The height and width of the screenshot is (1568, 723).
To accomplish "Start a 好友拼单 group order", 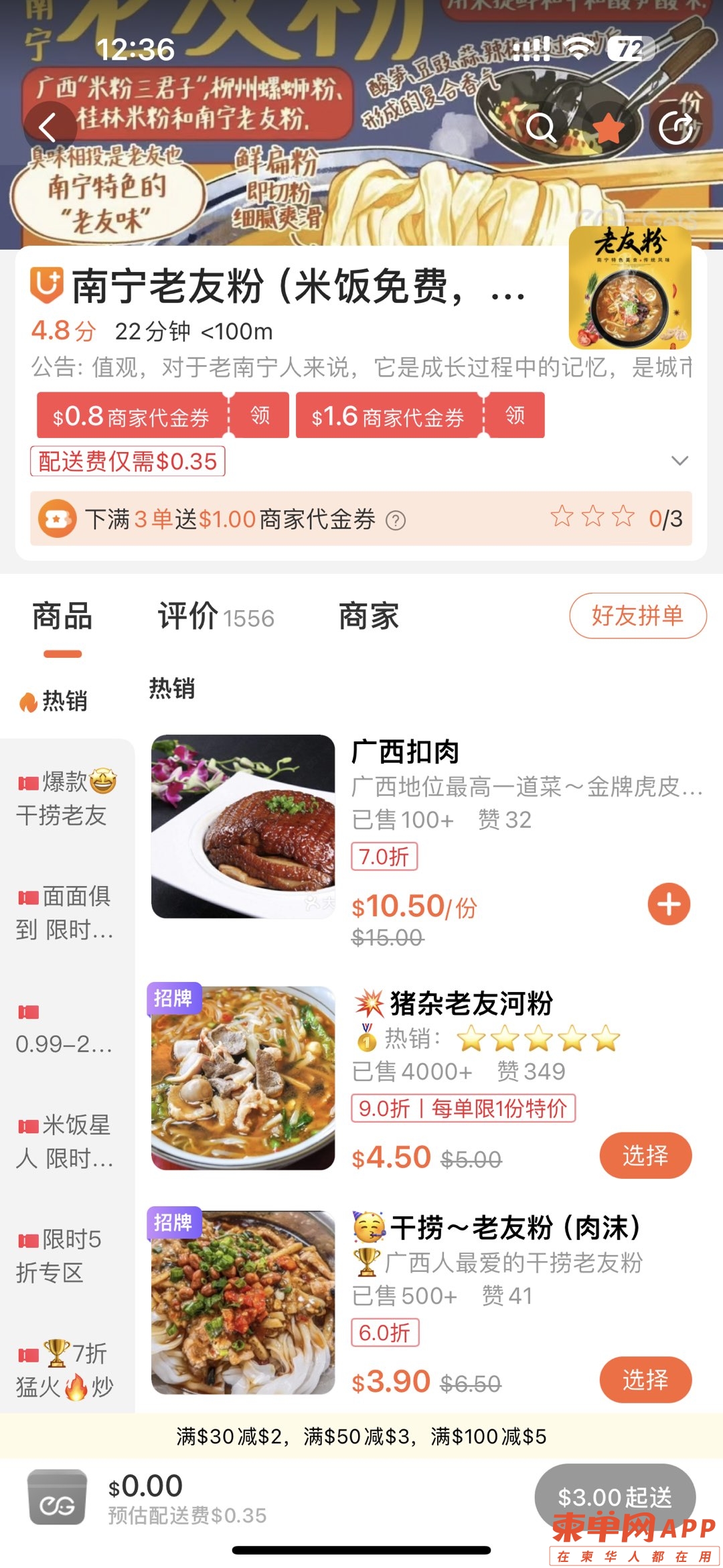I will point(637,616).
